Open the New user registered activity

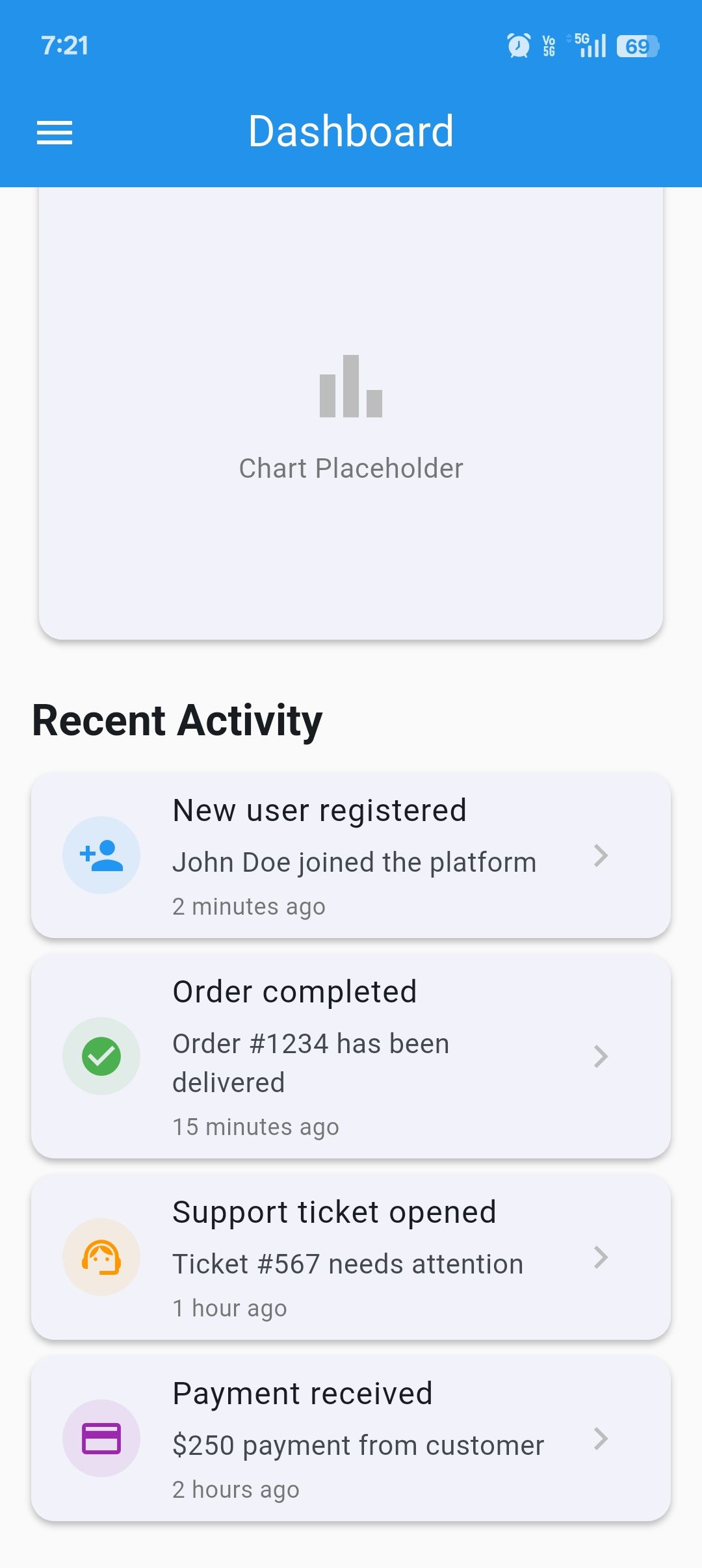[351, 856]
